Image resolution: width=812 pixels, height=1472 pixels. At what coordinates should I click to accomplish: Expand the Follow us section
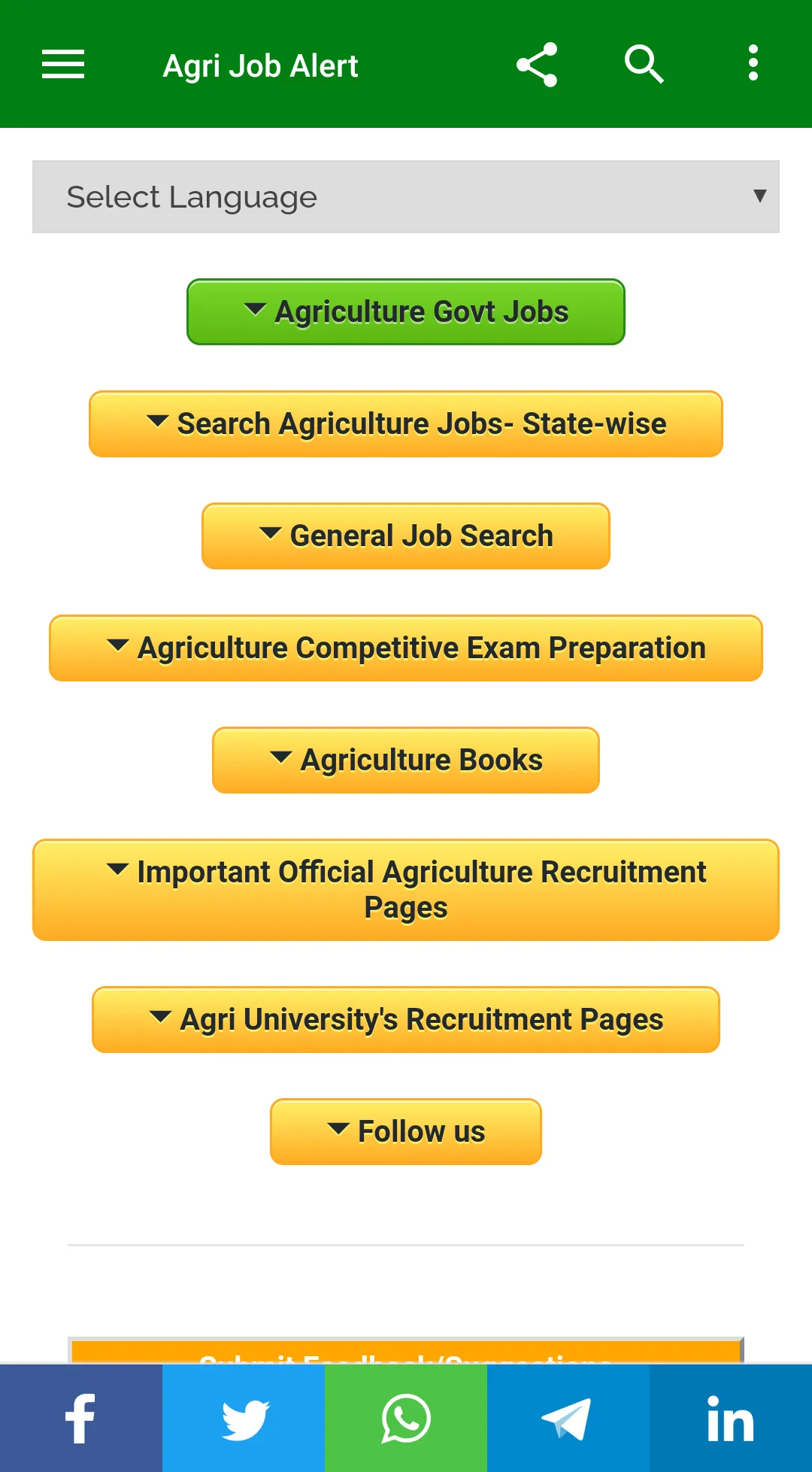(406, 1132)
